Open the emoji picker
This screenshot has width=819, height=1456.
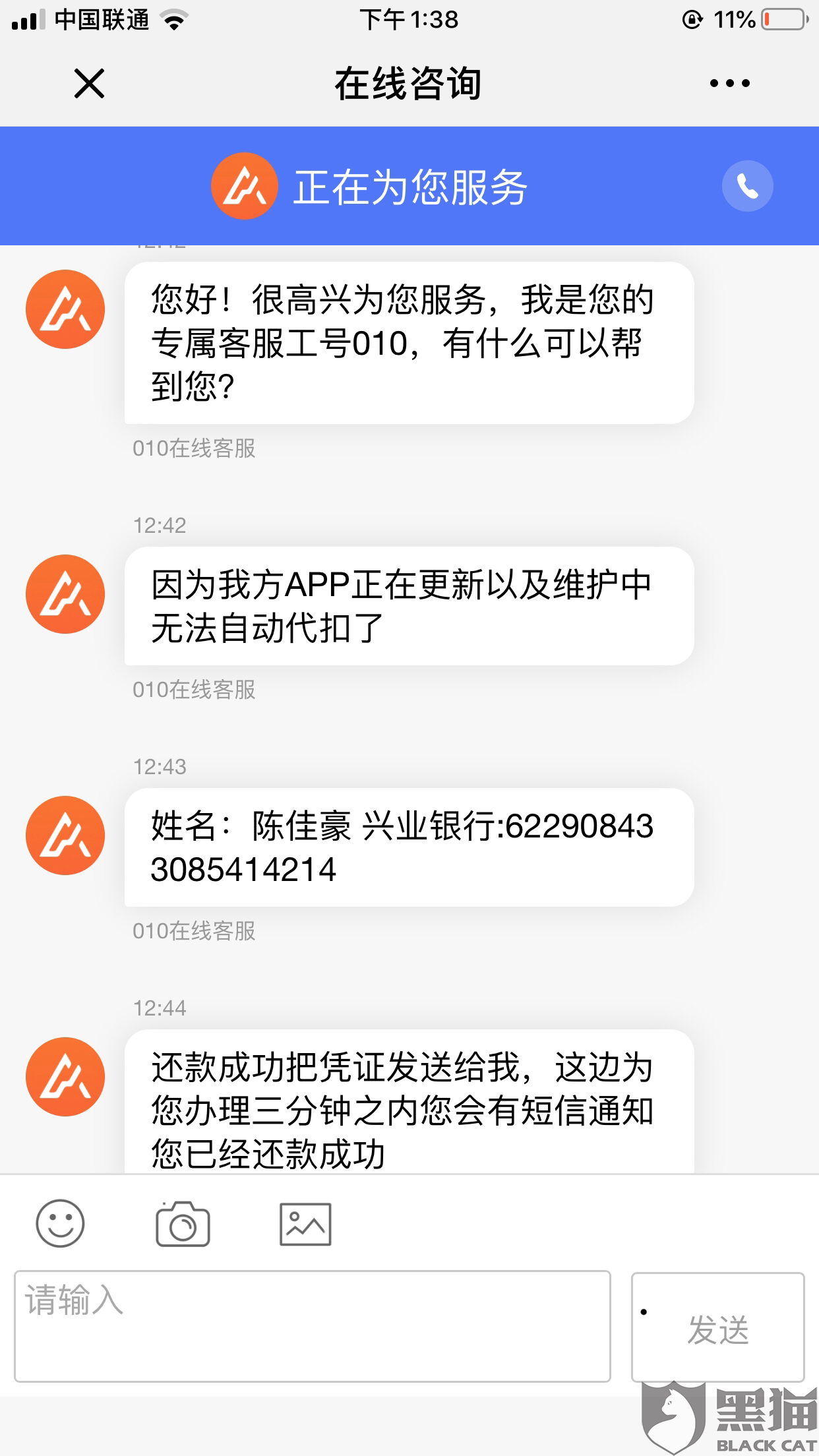point(60,1223)
